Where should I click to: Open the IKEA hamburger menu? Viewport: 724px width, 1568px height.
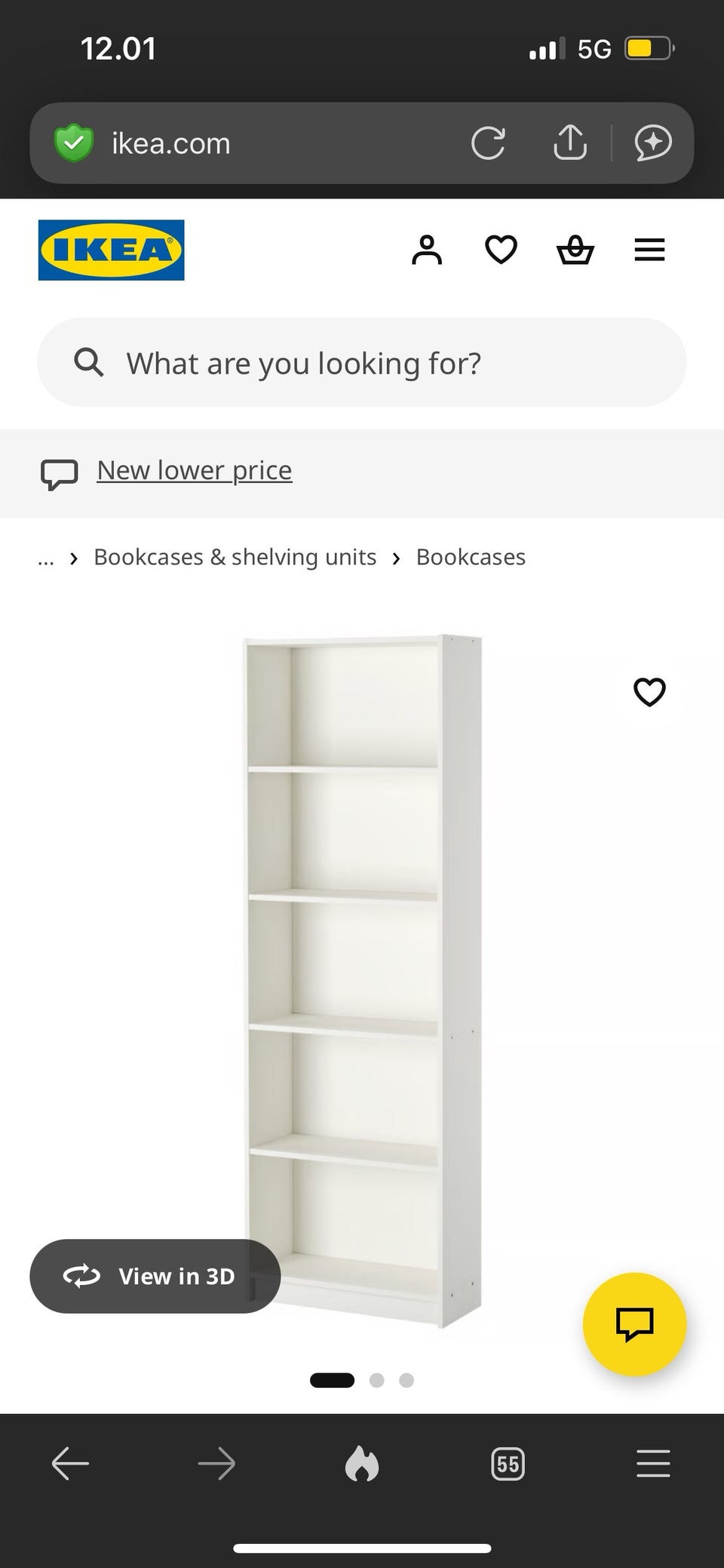click(x=649, y=250)
